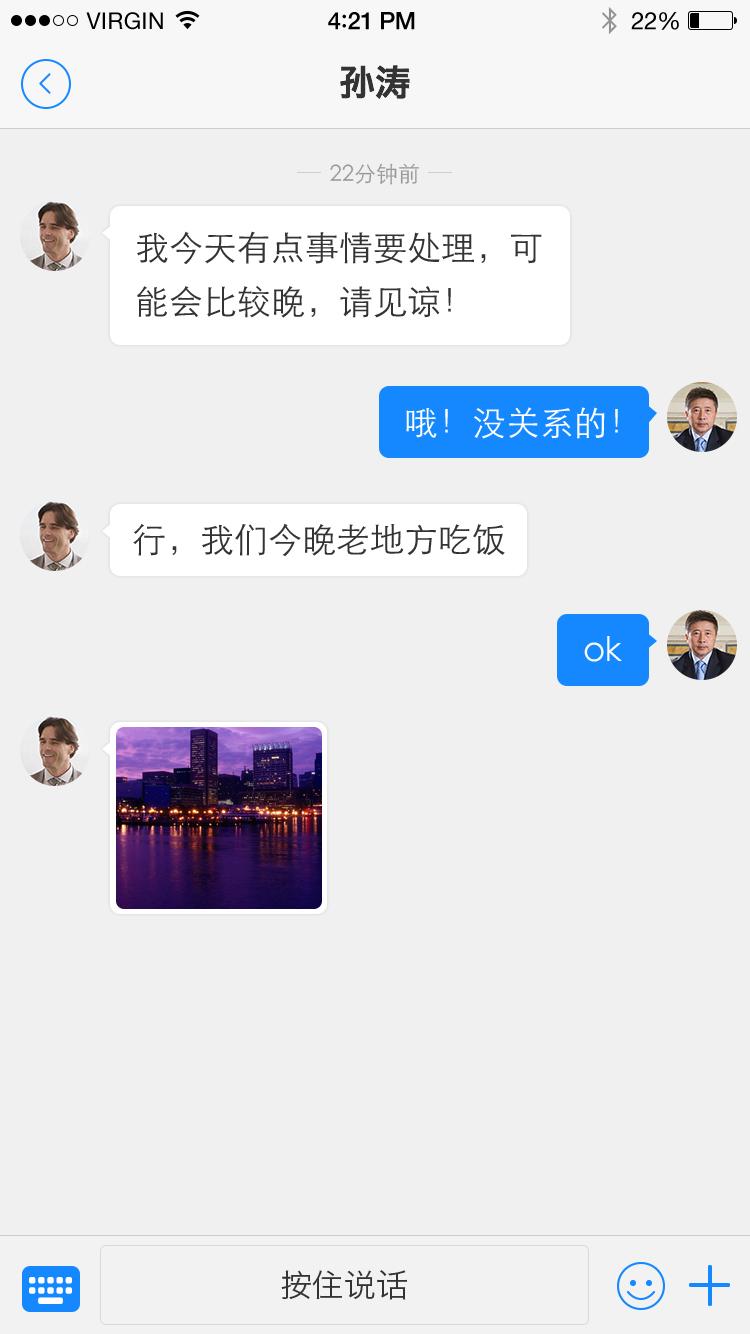Open the keyboard input icon
This screenshot has width=750, height=1334.
pyautogui.click(x=51, y=1288)
